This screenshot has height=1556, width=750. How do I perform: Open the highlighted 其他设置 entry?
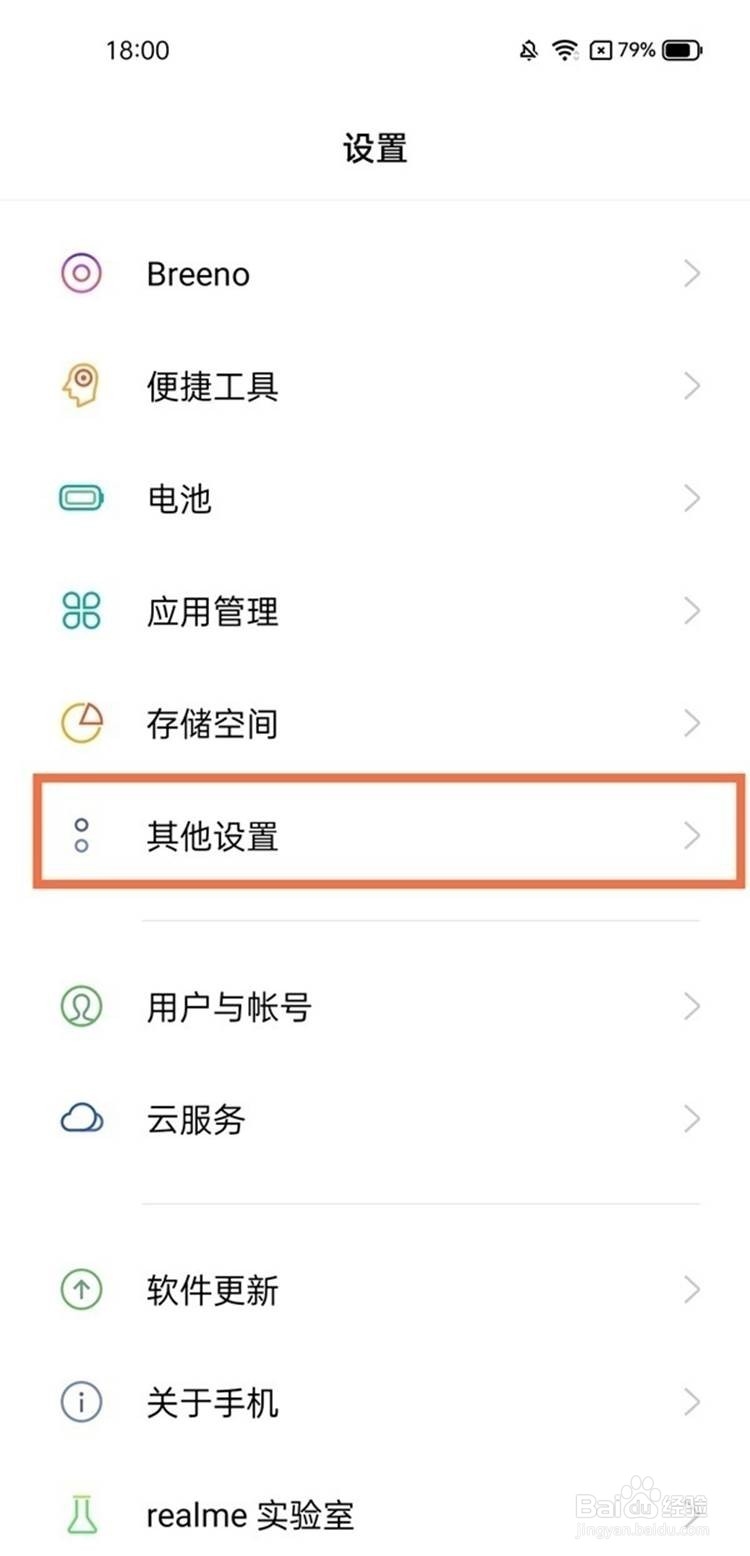pos(375,836)
